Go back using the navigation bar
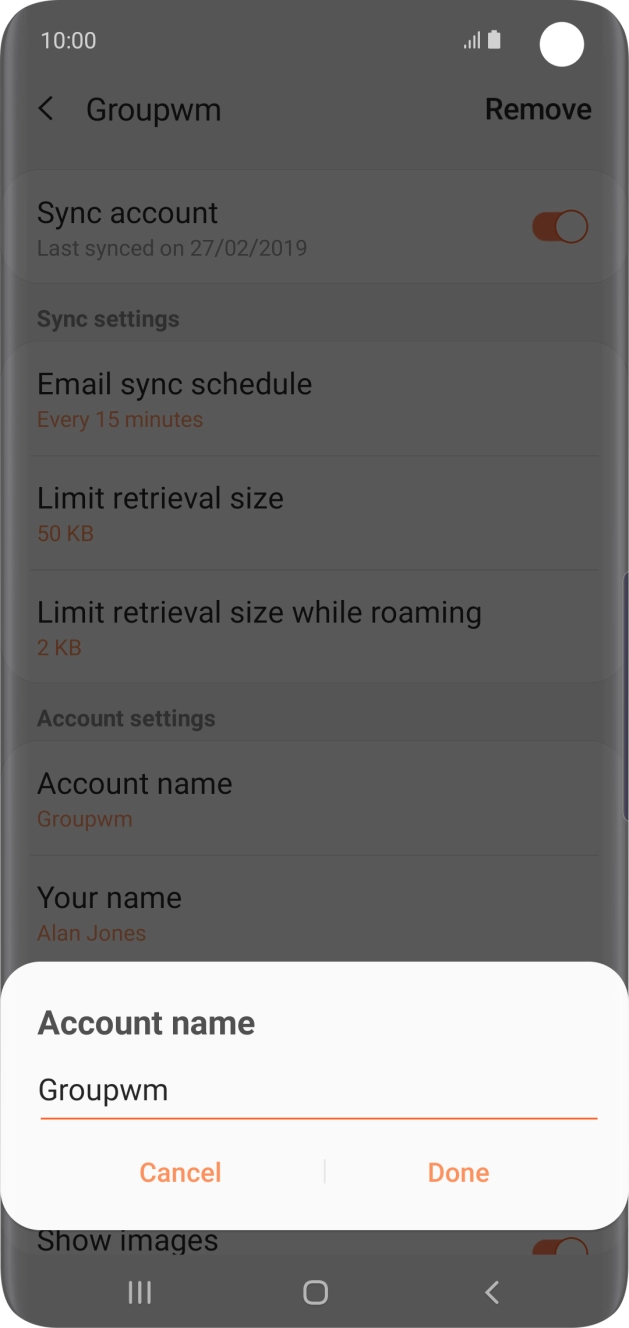The height and width of the screenshot is (1328, 629). (491, 1293)
